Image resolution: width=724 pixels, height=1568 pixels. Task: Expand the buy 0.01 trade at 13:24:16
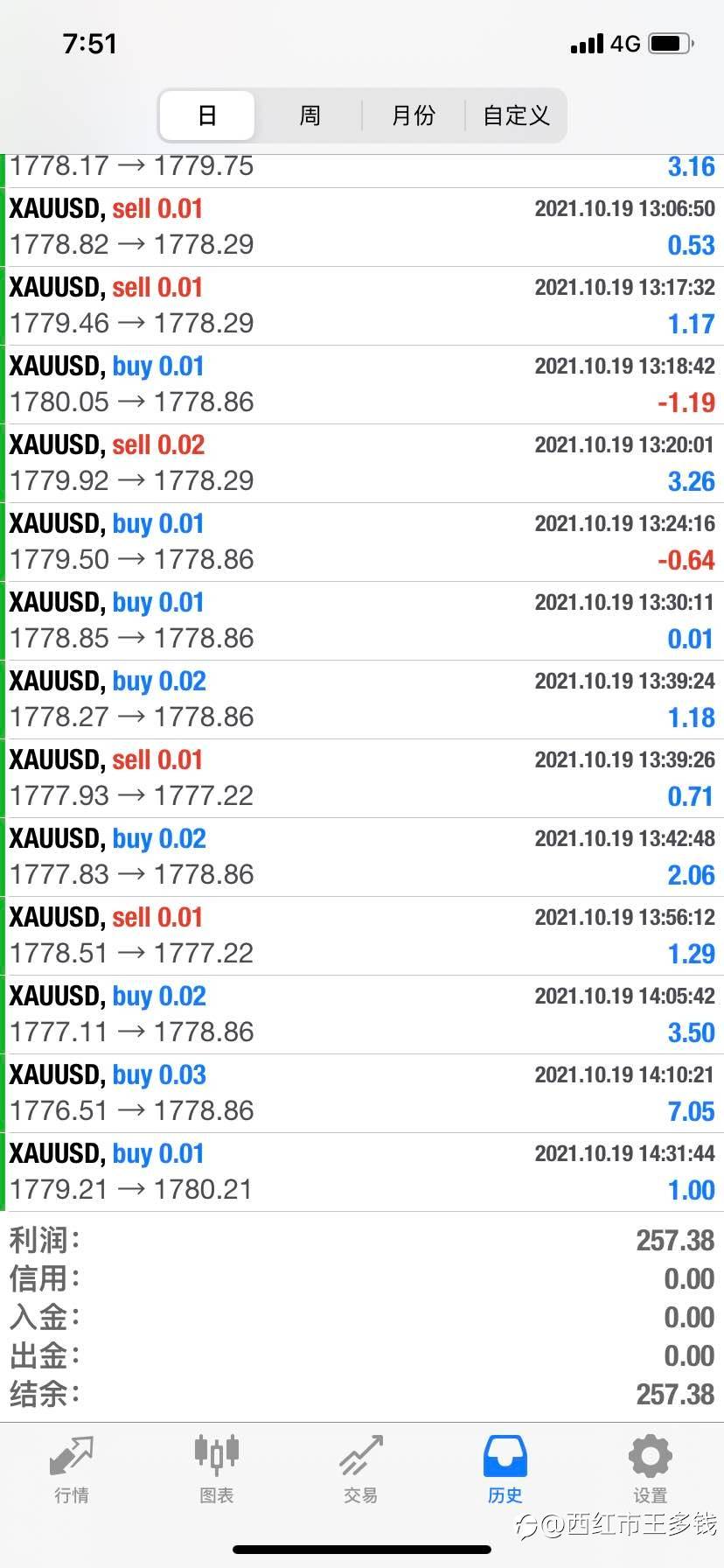(362, 542)
